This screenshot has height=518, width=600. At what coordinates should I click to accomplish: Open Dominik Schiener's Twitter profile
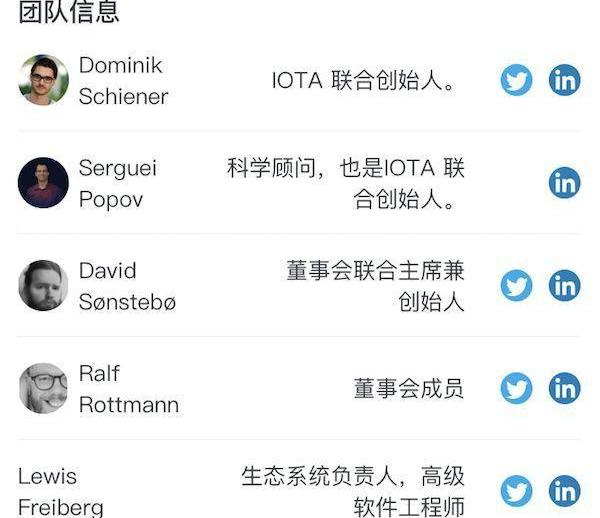[x=516, y=81]
